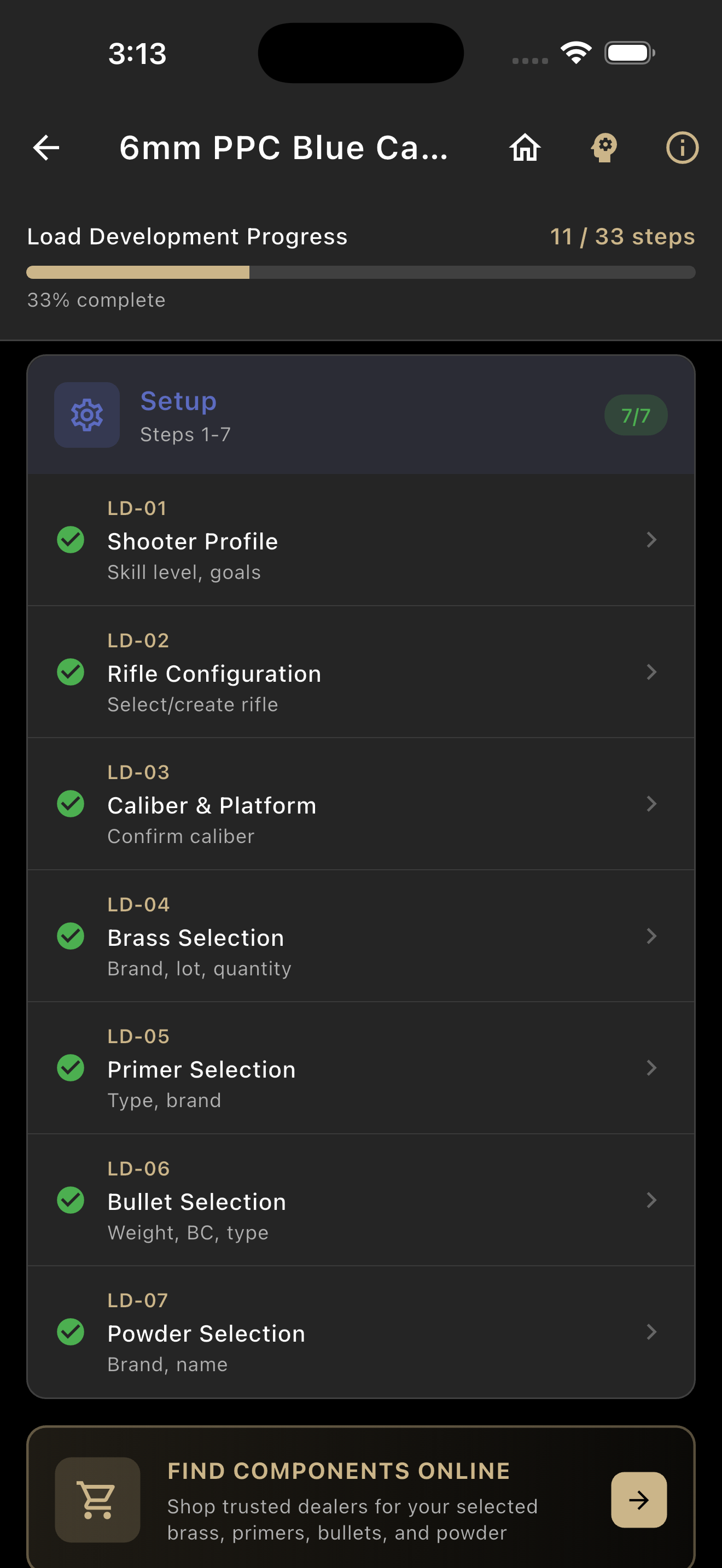Tap the Setup gear icon on the phase card
Viewport: 722px width, 1568px height.
pyautogui.click(x=87, y=414)
